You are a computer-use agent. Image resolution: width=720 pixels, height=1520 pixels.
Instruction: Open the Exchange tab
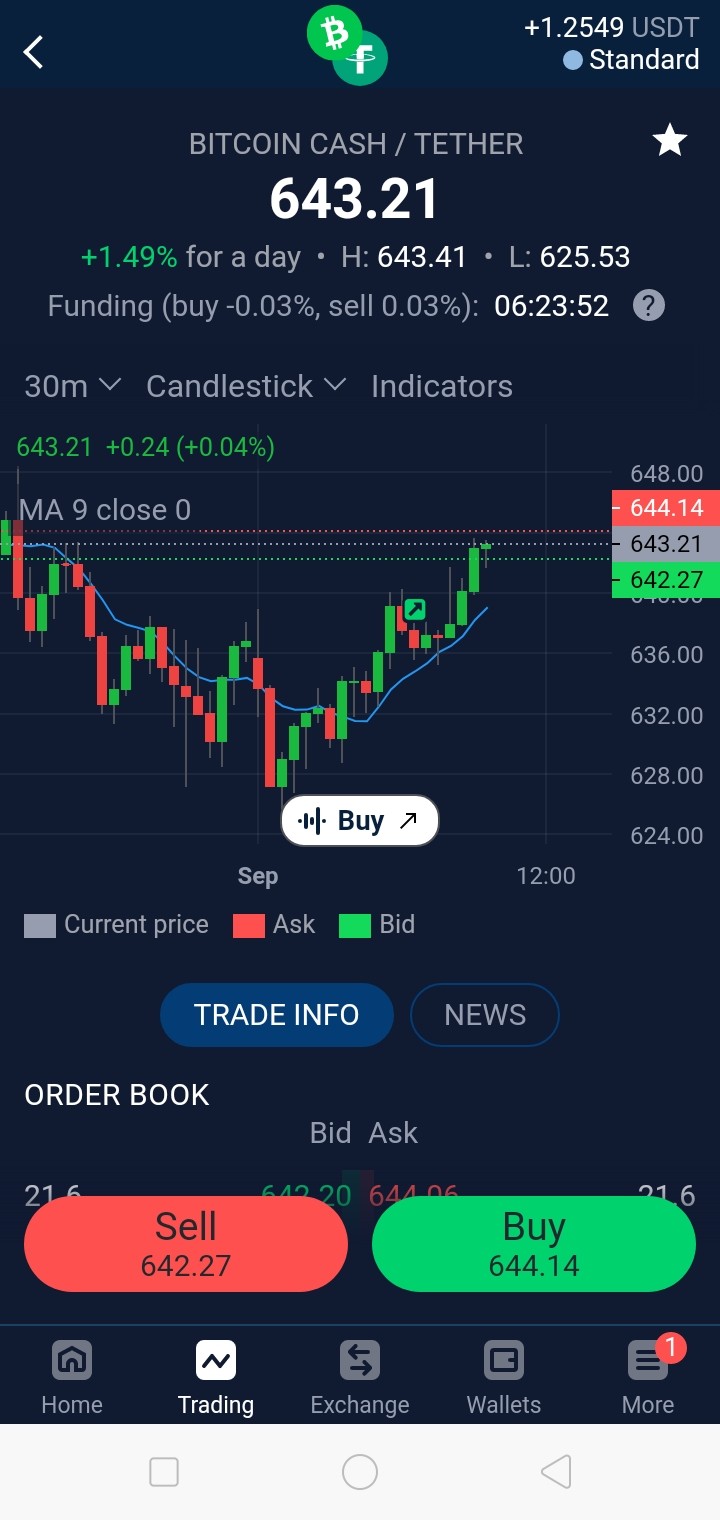point(360,1377)
